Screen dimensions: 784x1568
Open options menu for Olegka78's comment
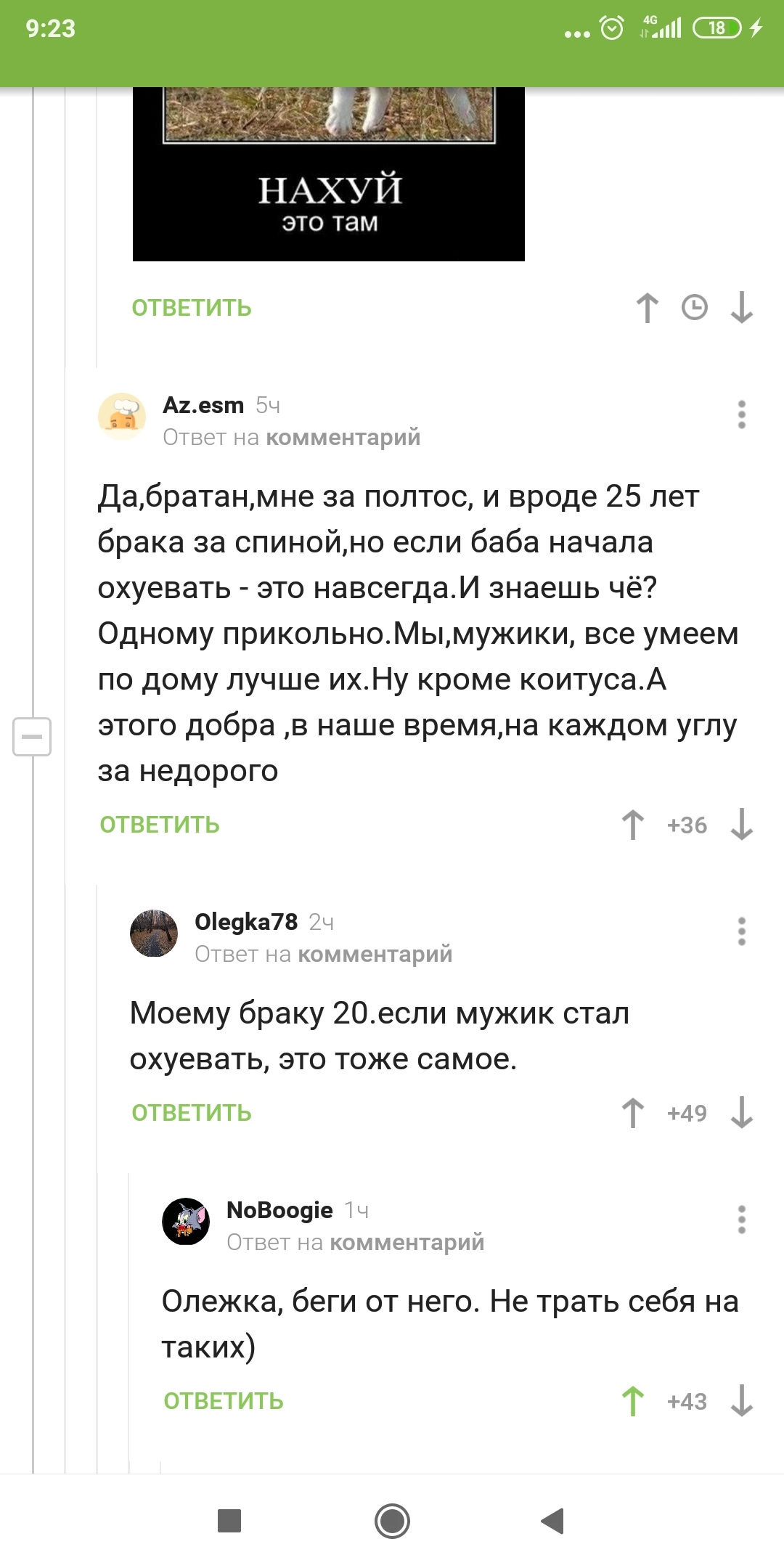741,931
